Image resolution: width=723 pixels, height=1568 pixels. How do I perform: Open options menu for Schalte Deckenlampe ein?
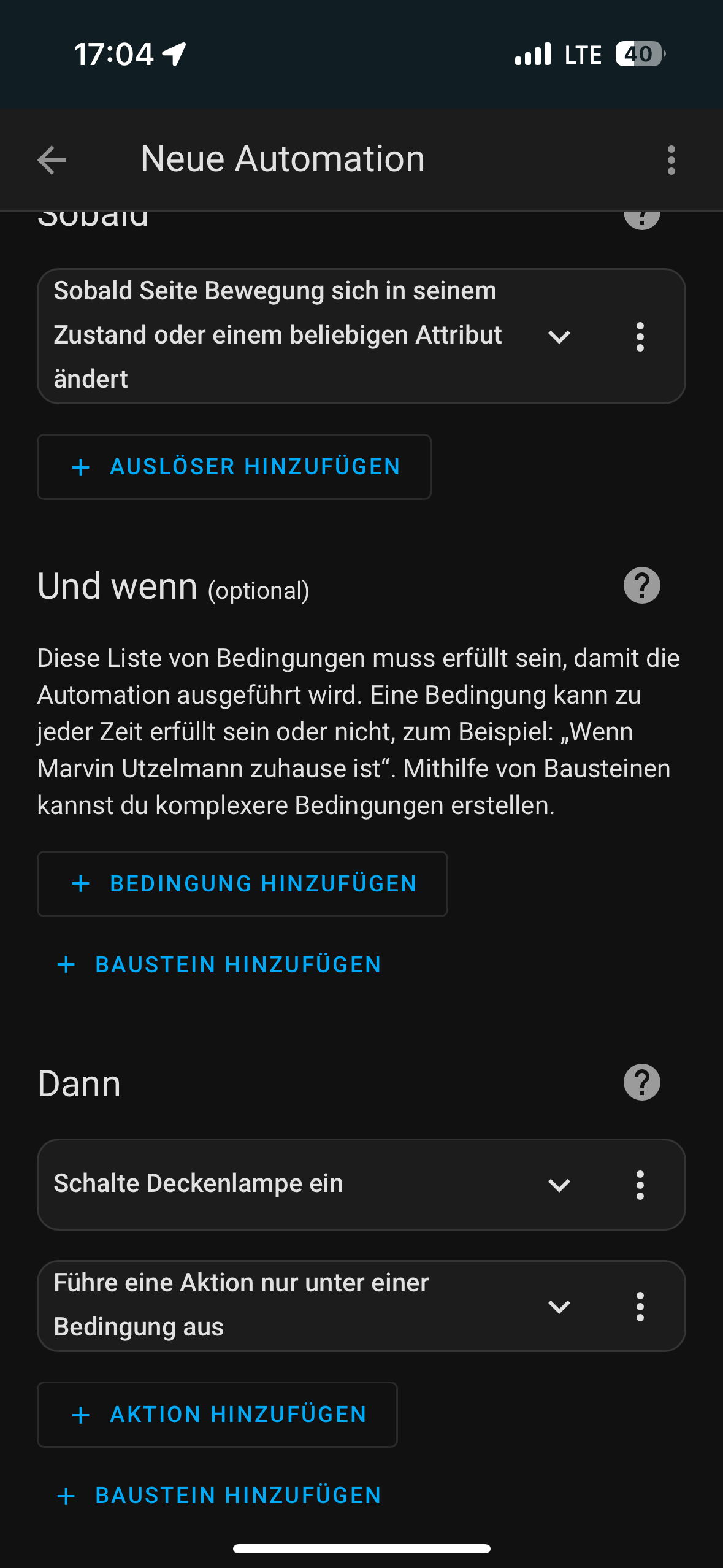coord(640,1185)
